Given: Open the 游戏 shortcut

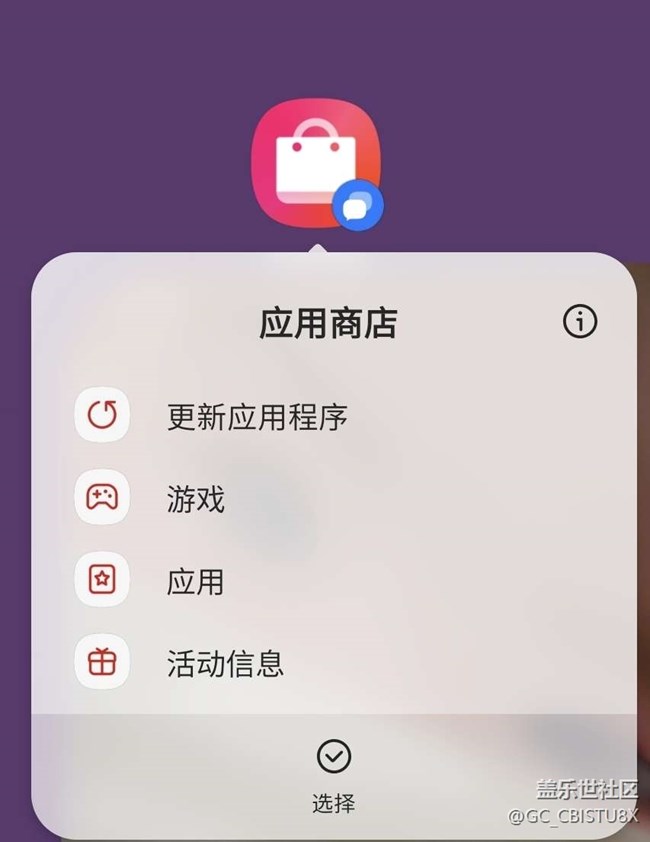Looking at the screenshot, I should click(x=196, y=498).
